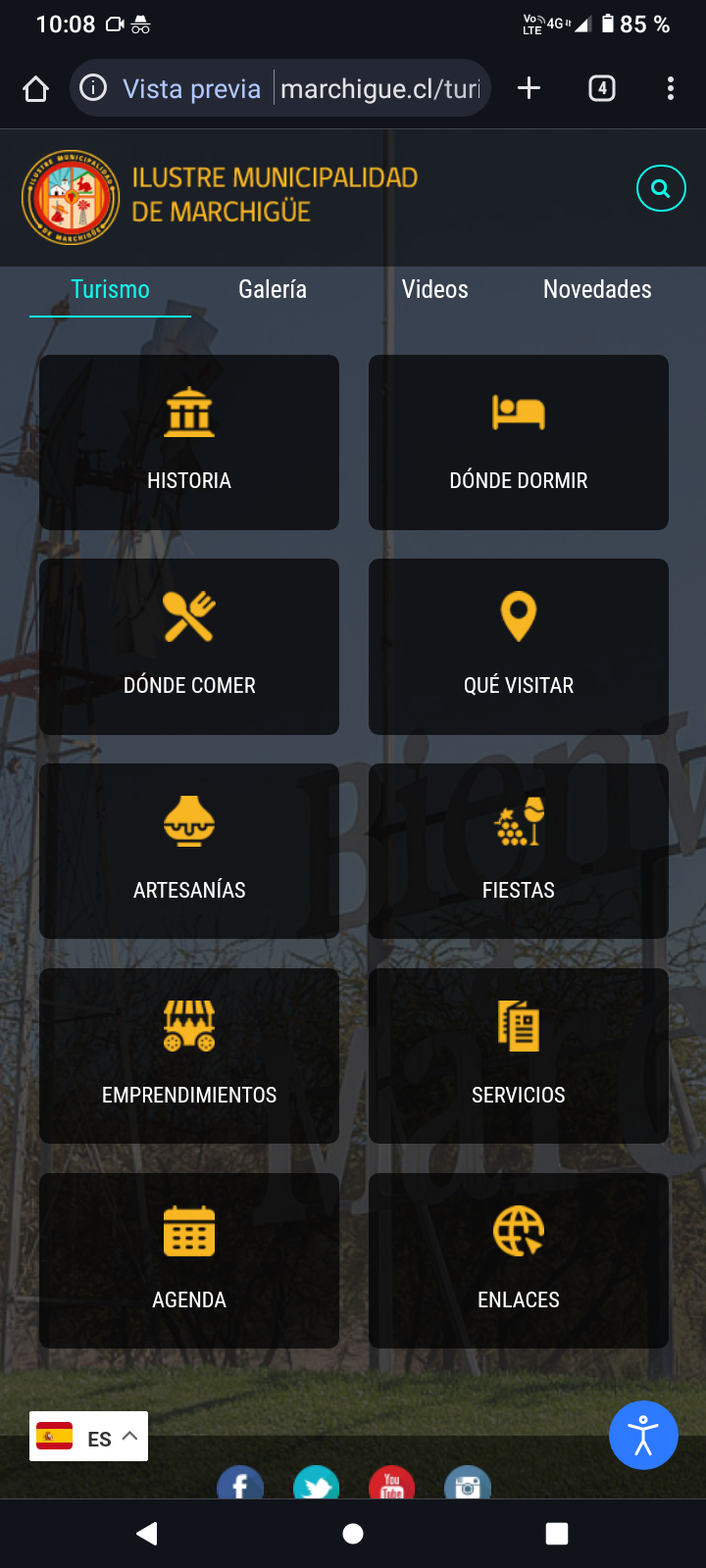This screenshot has height=1568, width=706.
Task: Click the map pin icon under Qué Visitar
Action: pos(518,616)
